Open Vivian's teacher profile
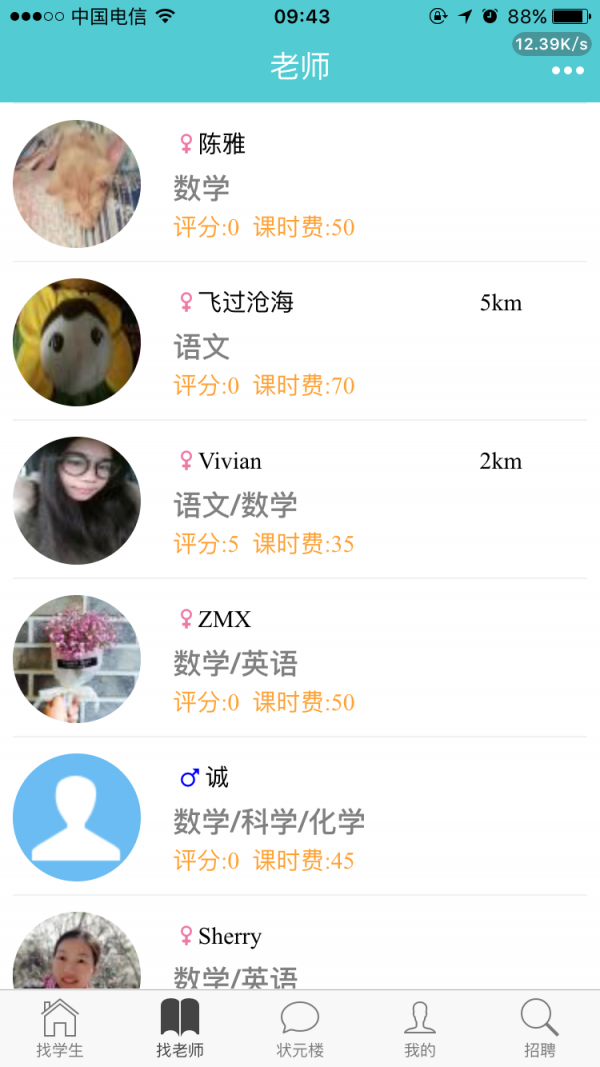Viewport: 600px width, 1067px height. coord(300,500)
